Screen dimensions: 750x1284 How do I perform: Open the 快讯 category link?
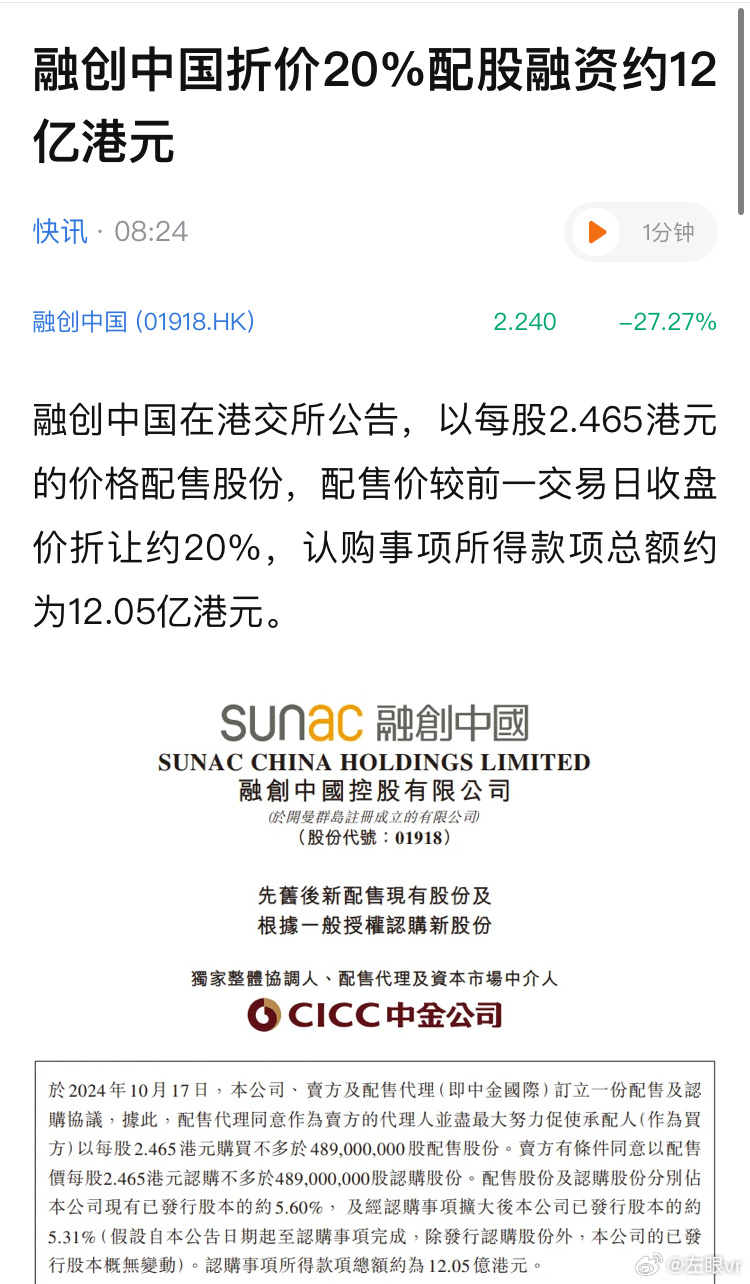(x=61, y=232)
